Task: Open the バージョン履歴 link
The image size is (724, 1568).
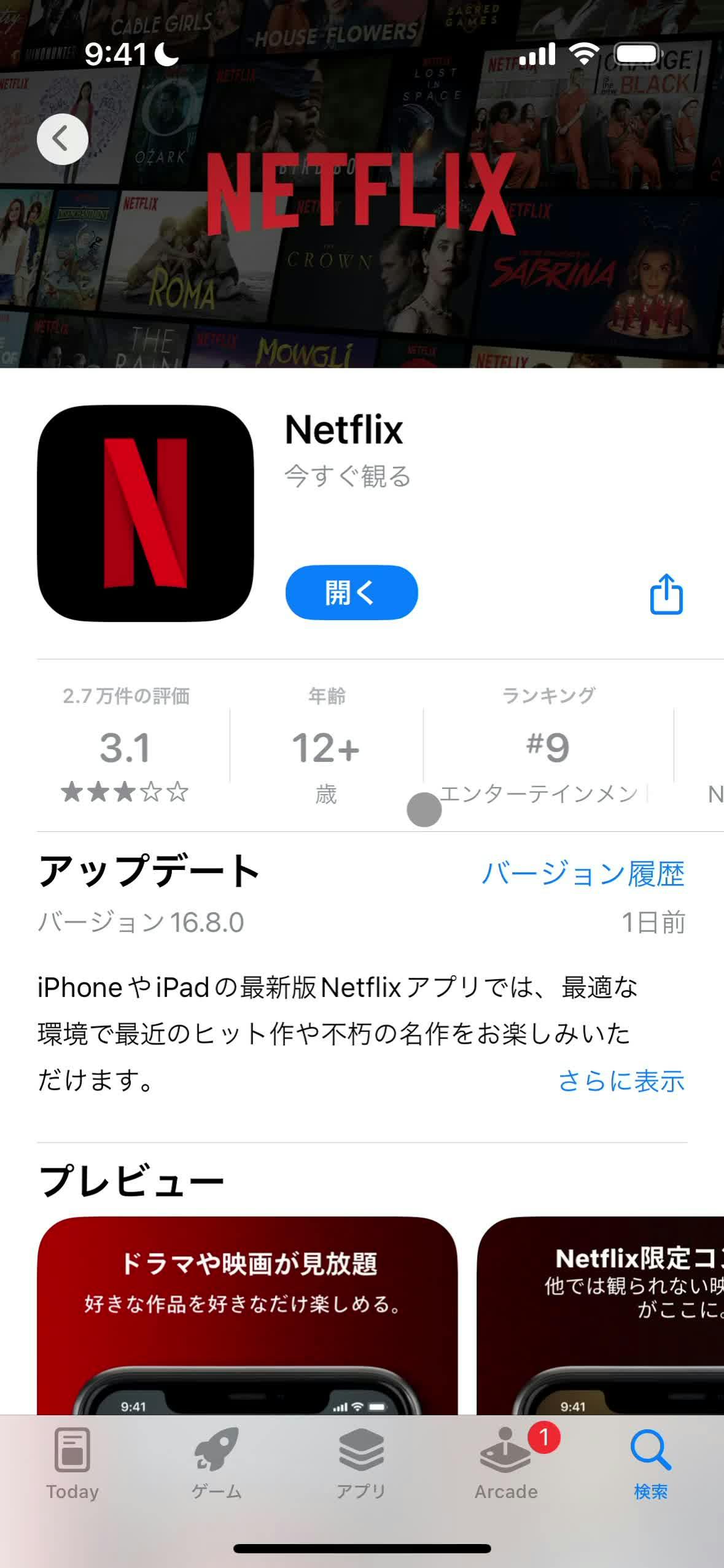Action: 582,874
